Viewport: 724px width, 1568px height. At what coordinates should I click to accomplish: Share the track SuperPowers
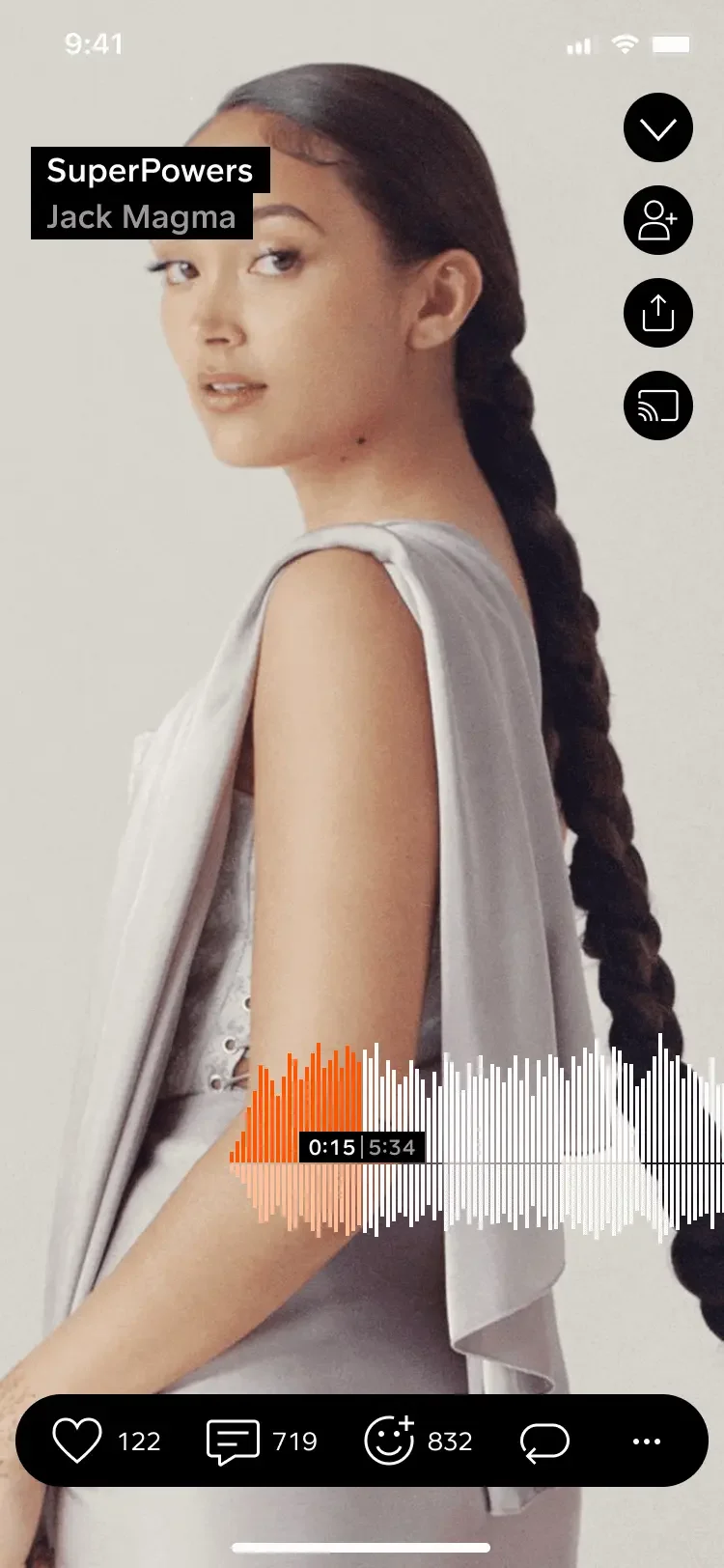[658, 313]
